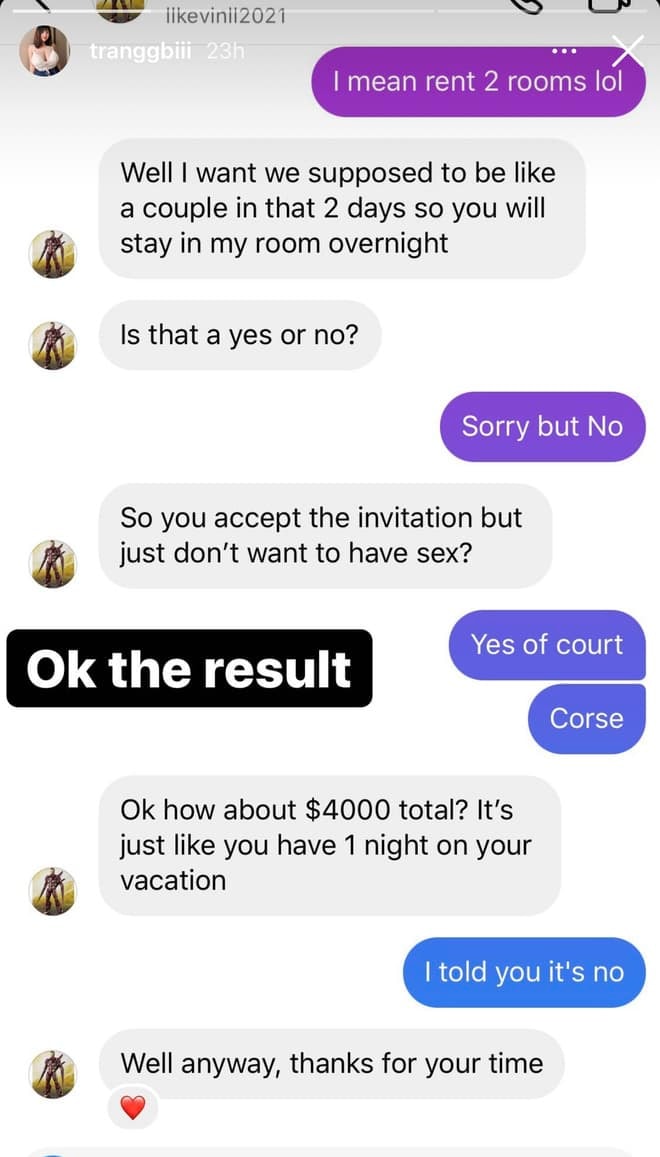Screen dimensions: 660x1157
Task: Tap tranggbiii's profile avatar
Action: click(46, 51)
